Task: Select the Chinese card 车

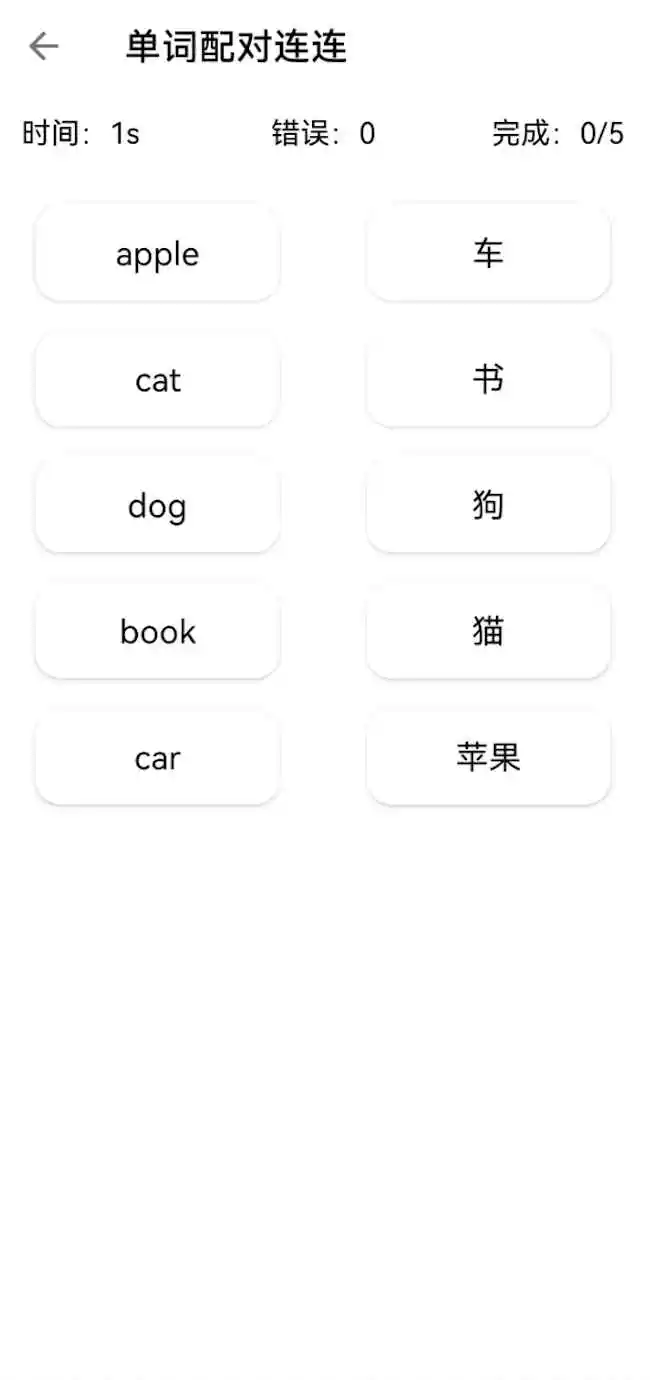Action: (488, 254)
